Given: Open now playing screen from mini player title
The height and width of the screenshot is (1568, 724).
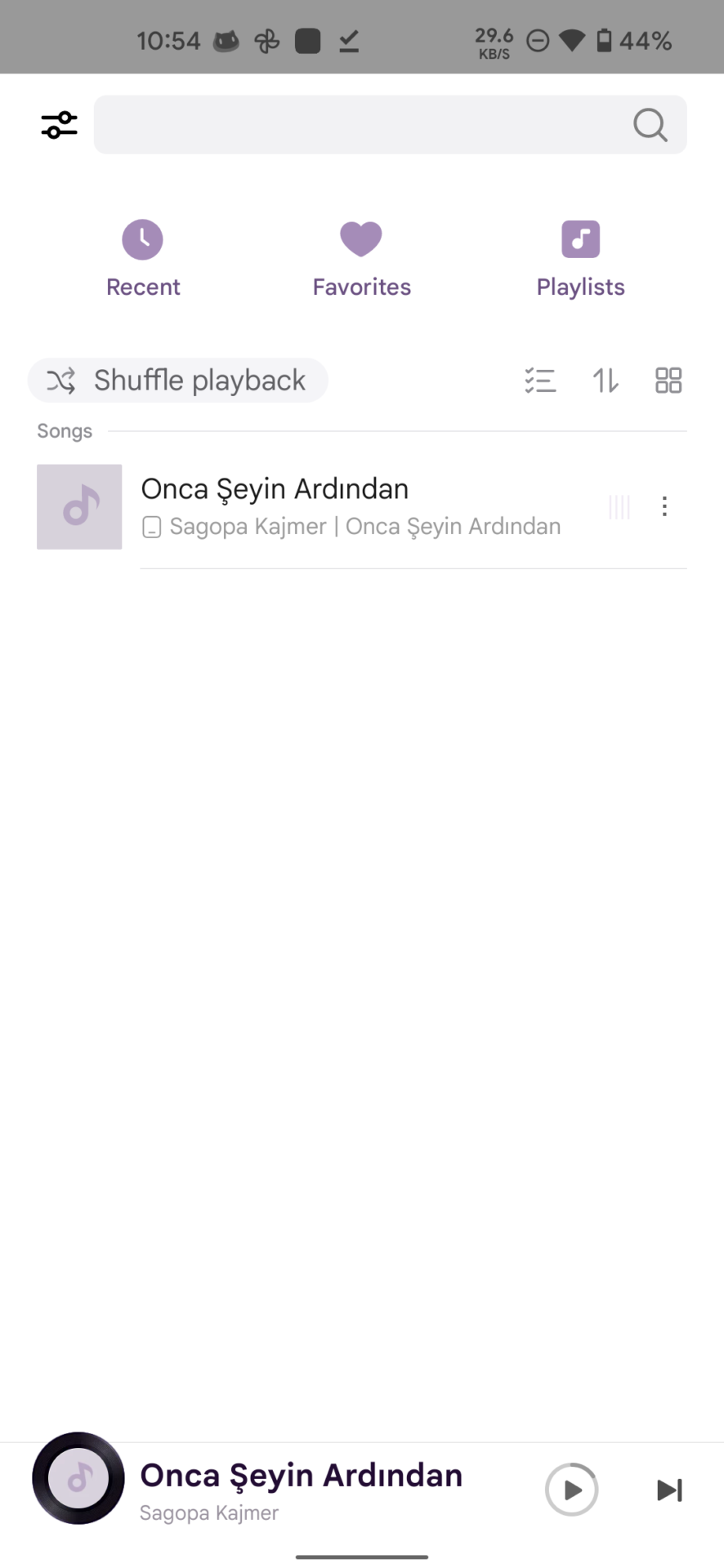Looking at the screenshot, I should point(301,1477).
